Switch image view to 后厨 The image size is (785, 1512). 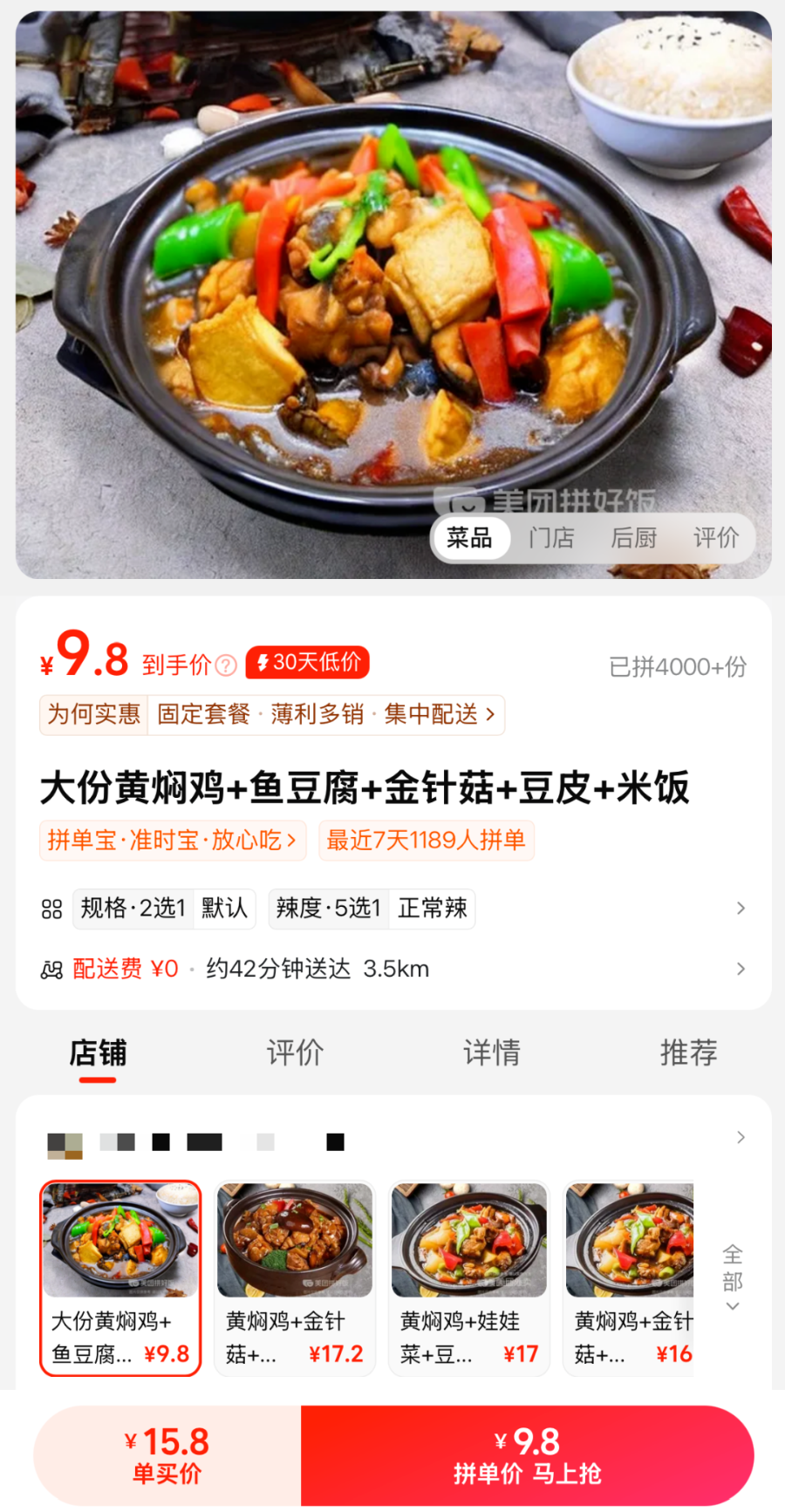[633, 538]
